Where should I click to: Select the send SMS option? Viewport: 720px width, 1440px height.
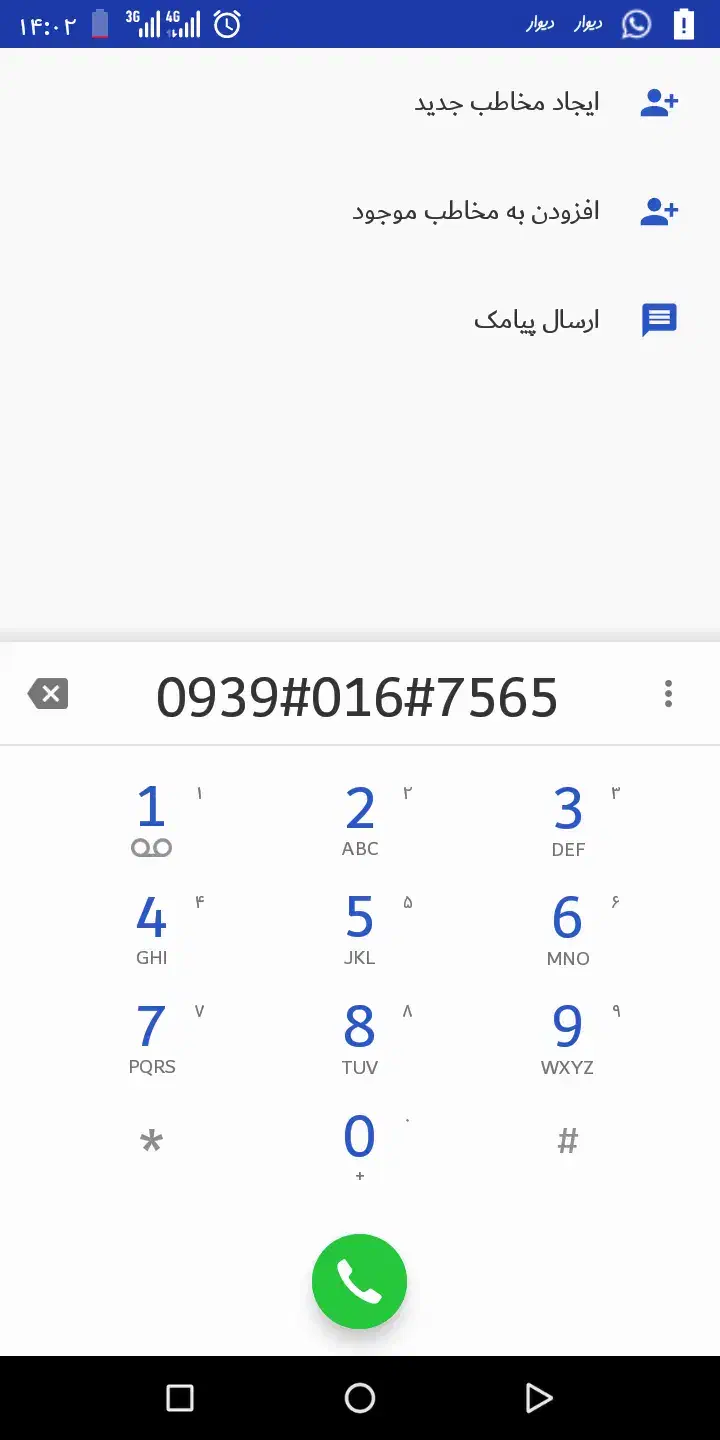(360, 320)
